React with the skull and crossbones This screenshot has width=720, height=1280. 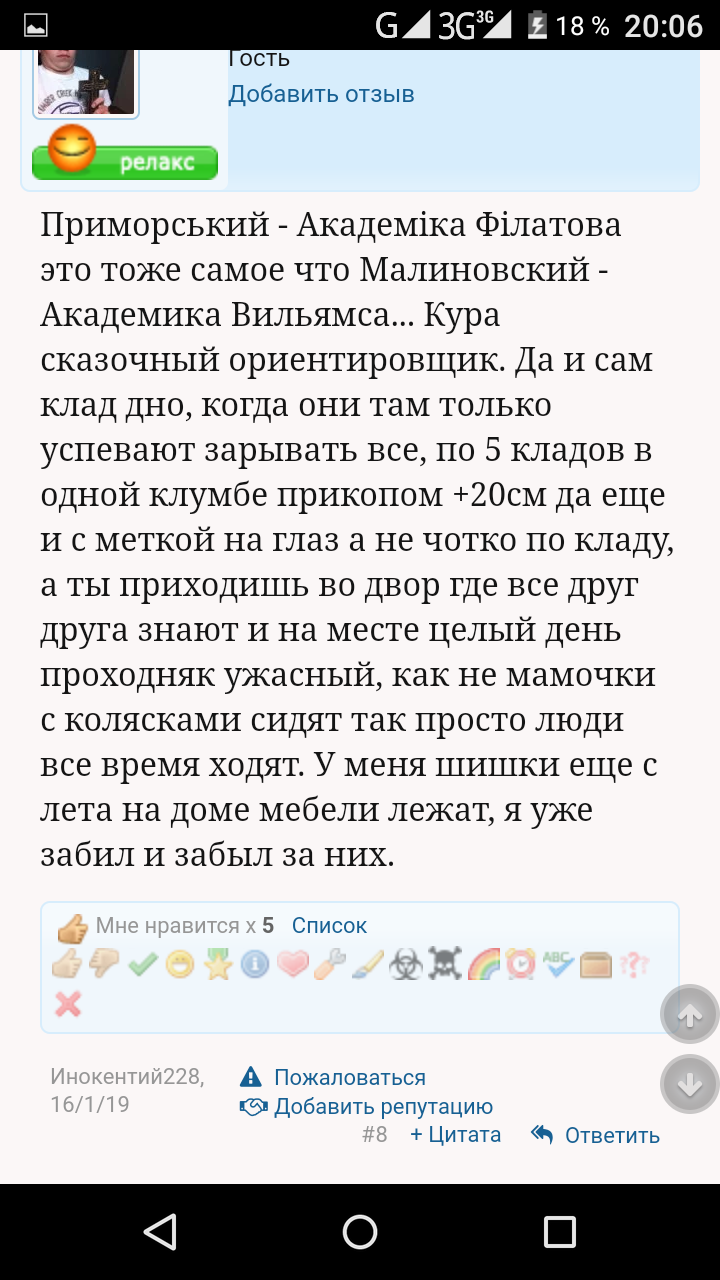(x=444, y=965)
